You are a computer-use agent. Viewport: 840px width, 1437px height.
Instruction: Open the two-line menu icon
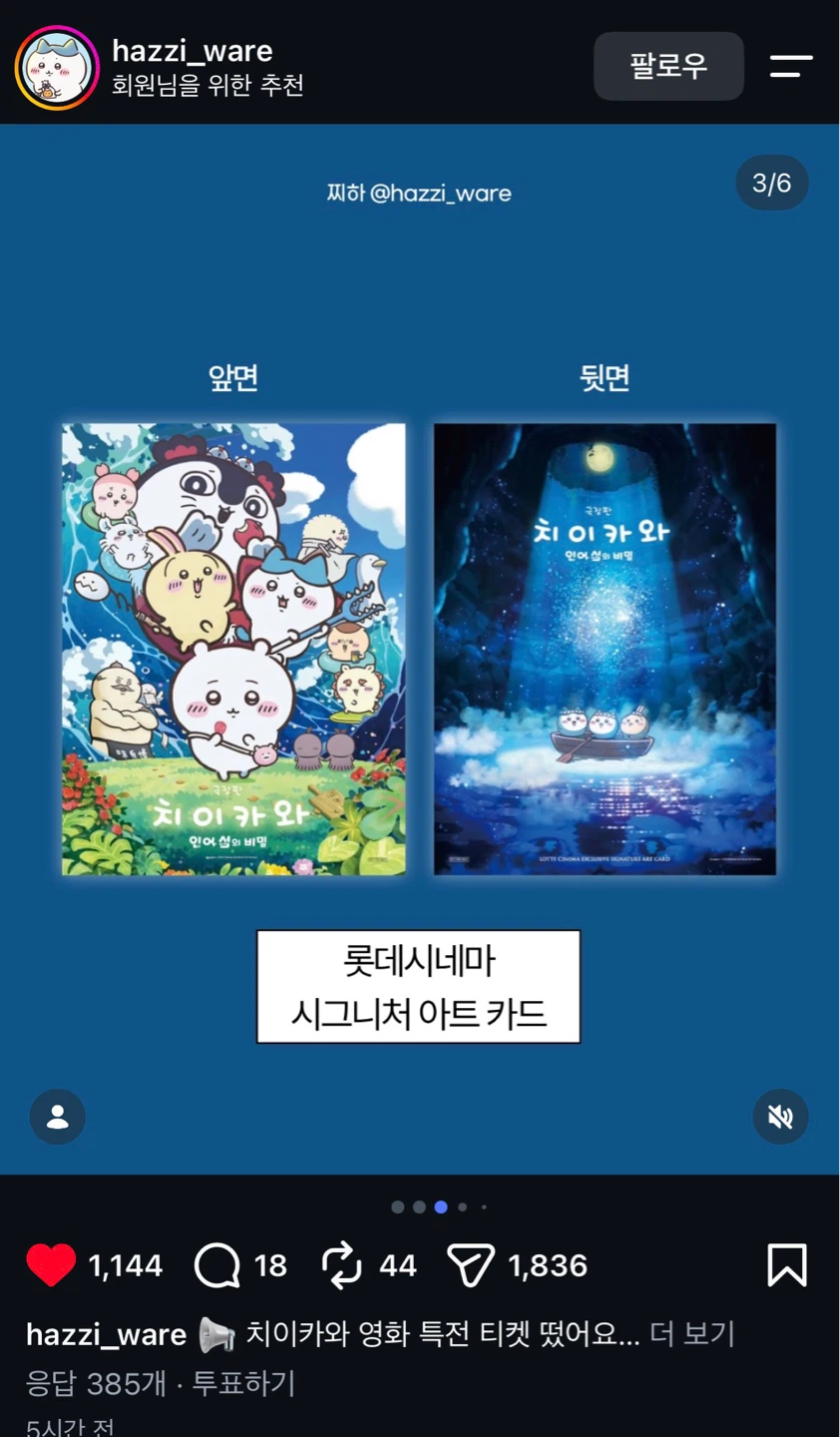pos(791,66)
